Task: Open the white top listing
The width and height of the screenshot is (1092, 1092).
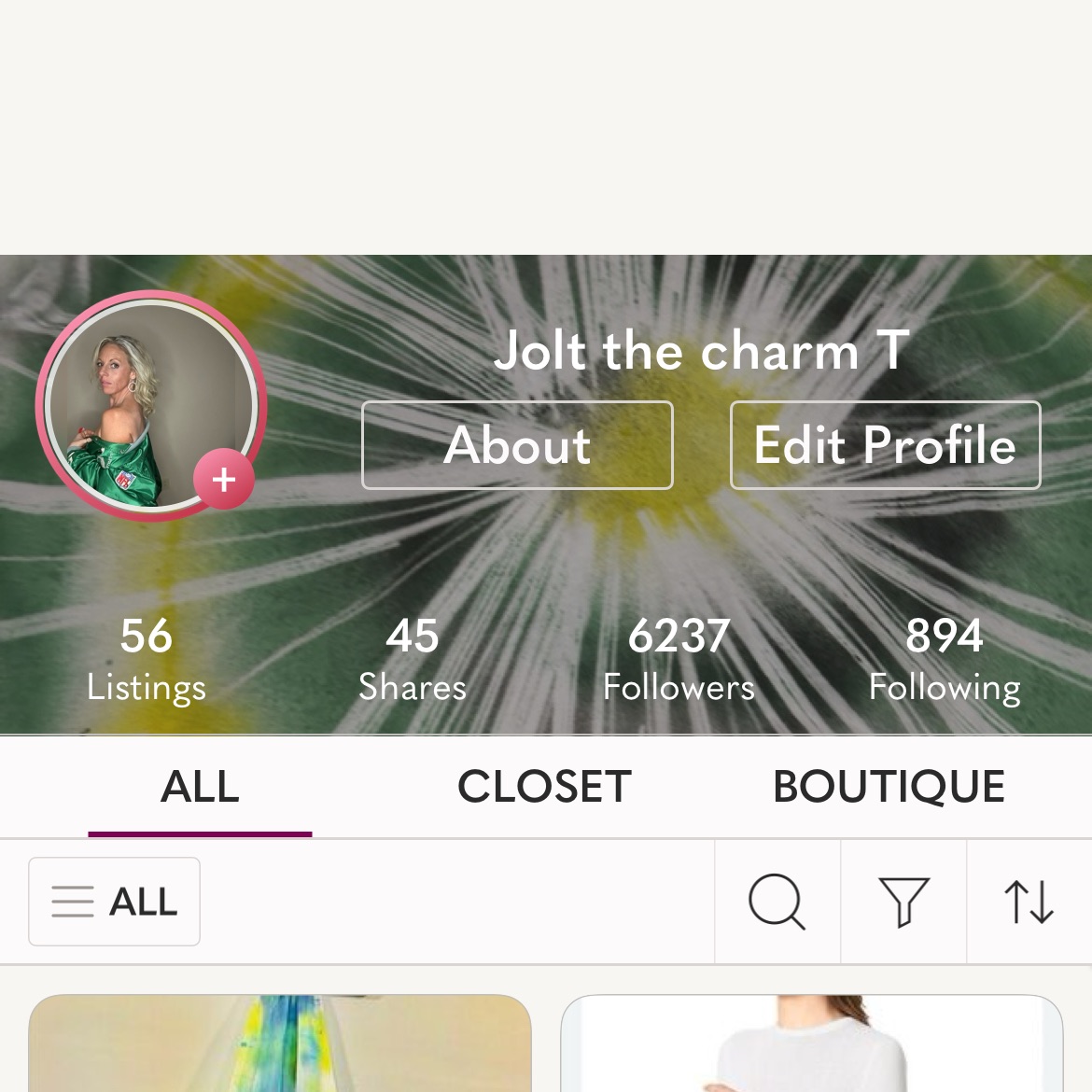Action: [x=811, y=1043]
